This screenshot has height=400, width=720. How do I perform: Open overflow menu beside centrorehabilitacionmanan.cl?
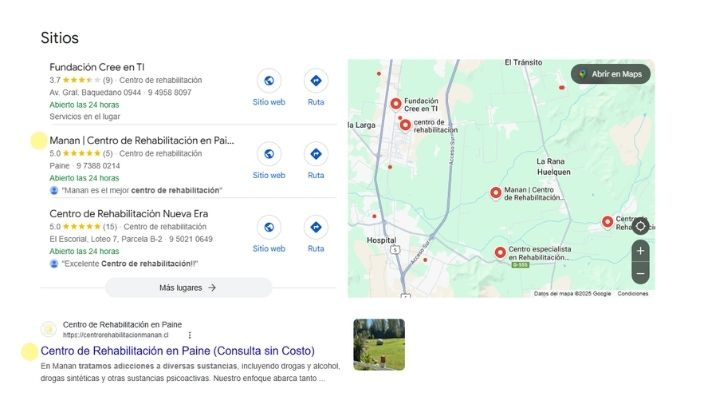(x=190, y=335)
